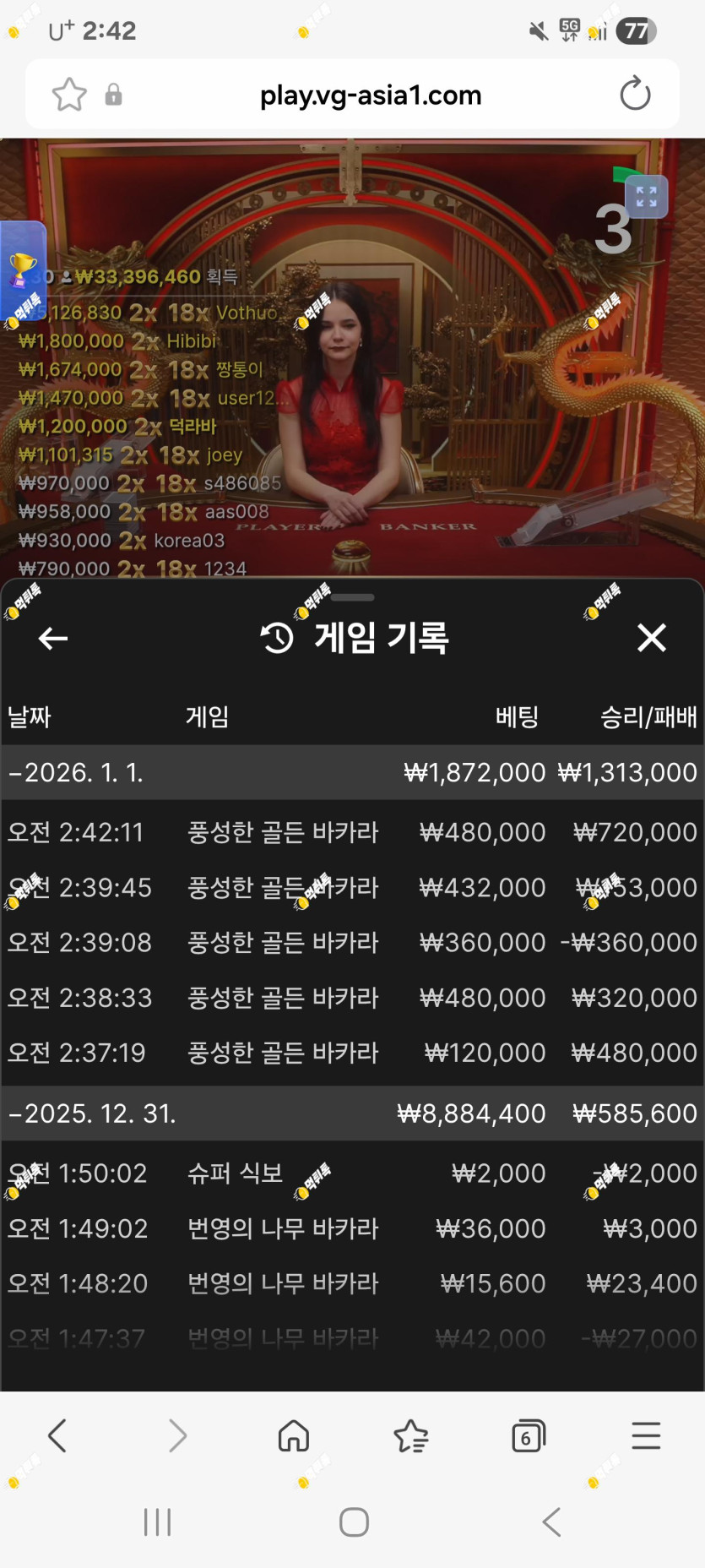Open the browser hamburger menu

click(646, 1435)
